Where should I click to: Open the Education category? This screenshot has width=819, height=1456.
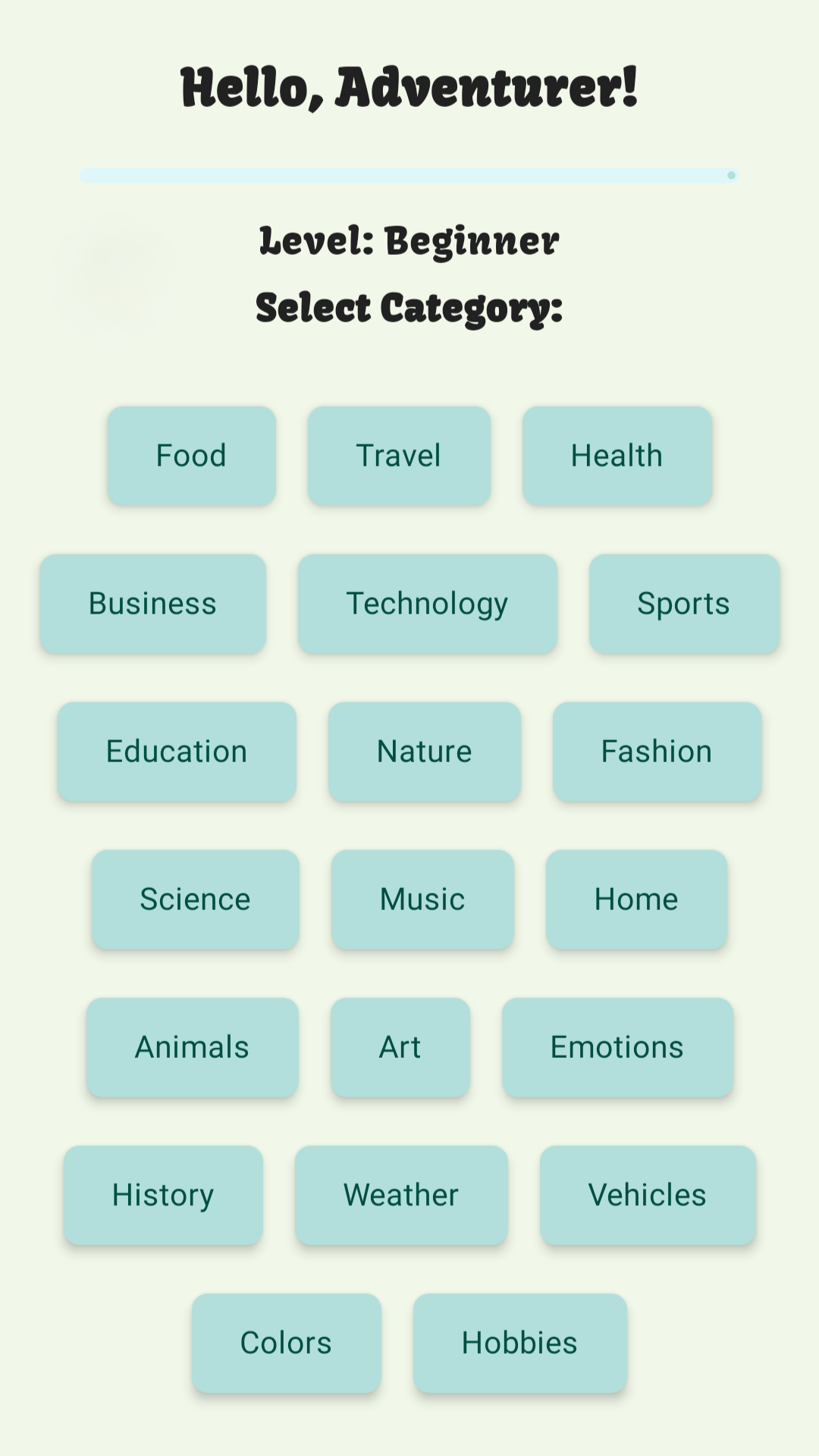point(177,752)
